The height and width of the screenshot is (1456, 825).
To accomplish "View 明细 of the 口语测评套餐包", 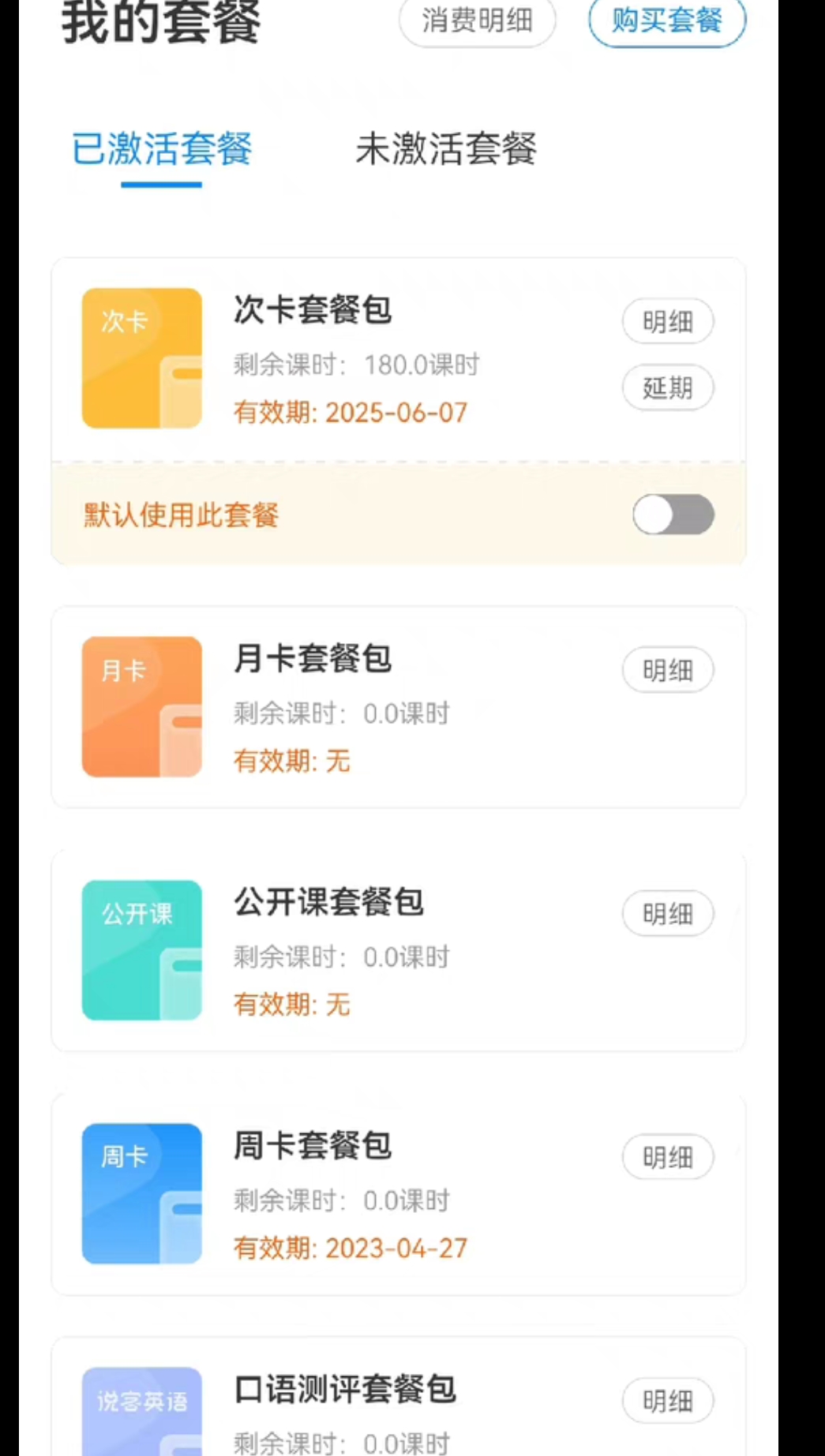I will 667,1401.
